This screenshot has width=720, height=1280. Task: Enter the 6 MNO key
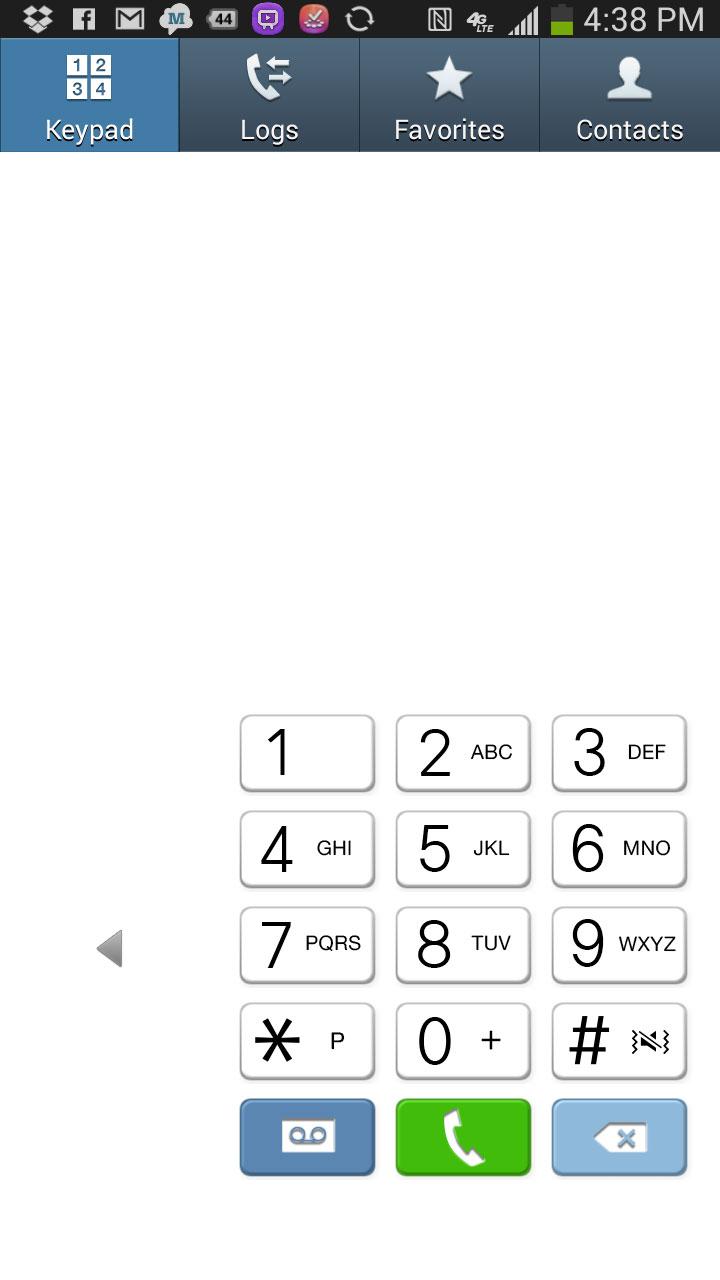[x=619, y=849]
